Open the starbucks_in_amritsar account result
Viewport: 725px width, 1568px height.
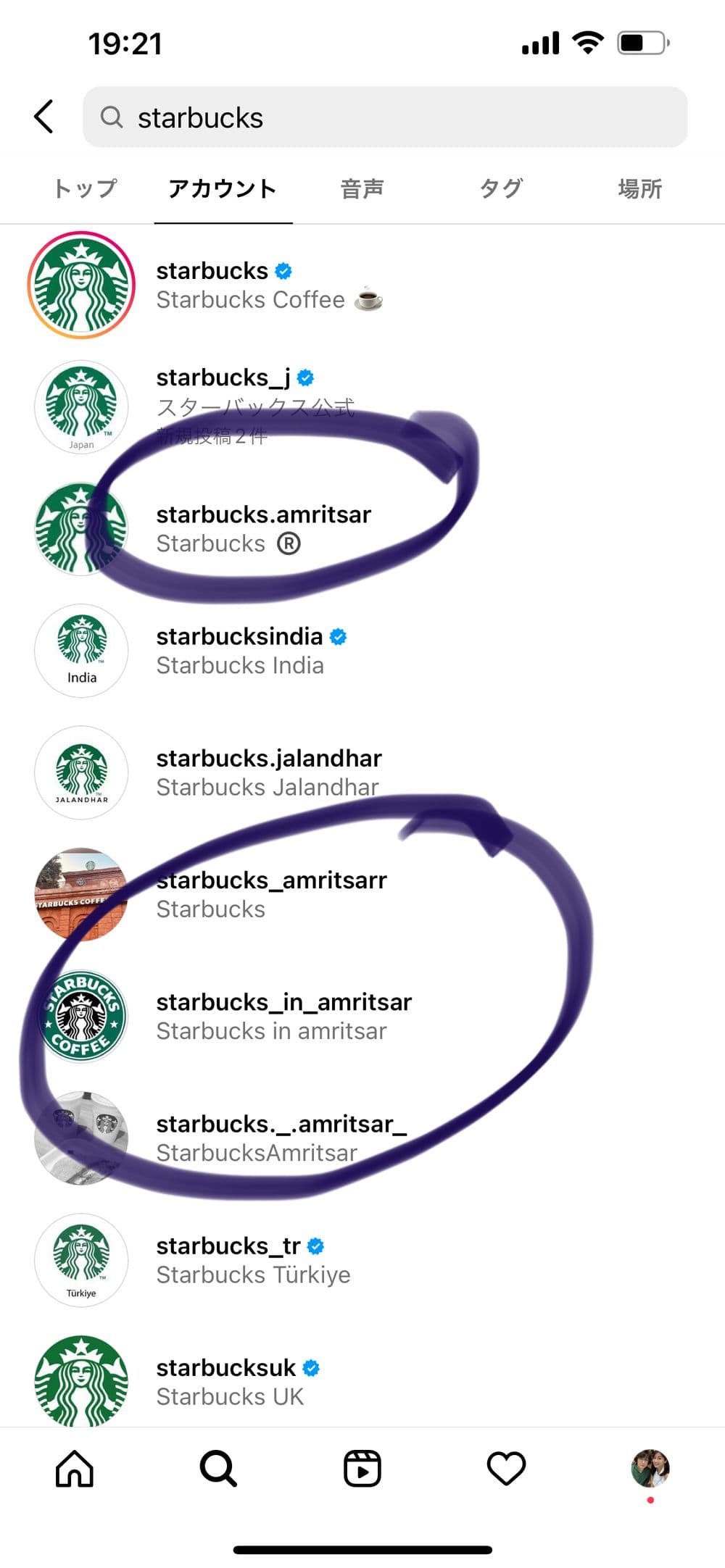(x=283, y=1016)
